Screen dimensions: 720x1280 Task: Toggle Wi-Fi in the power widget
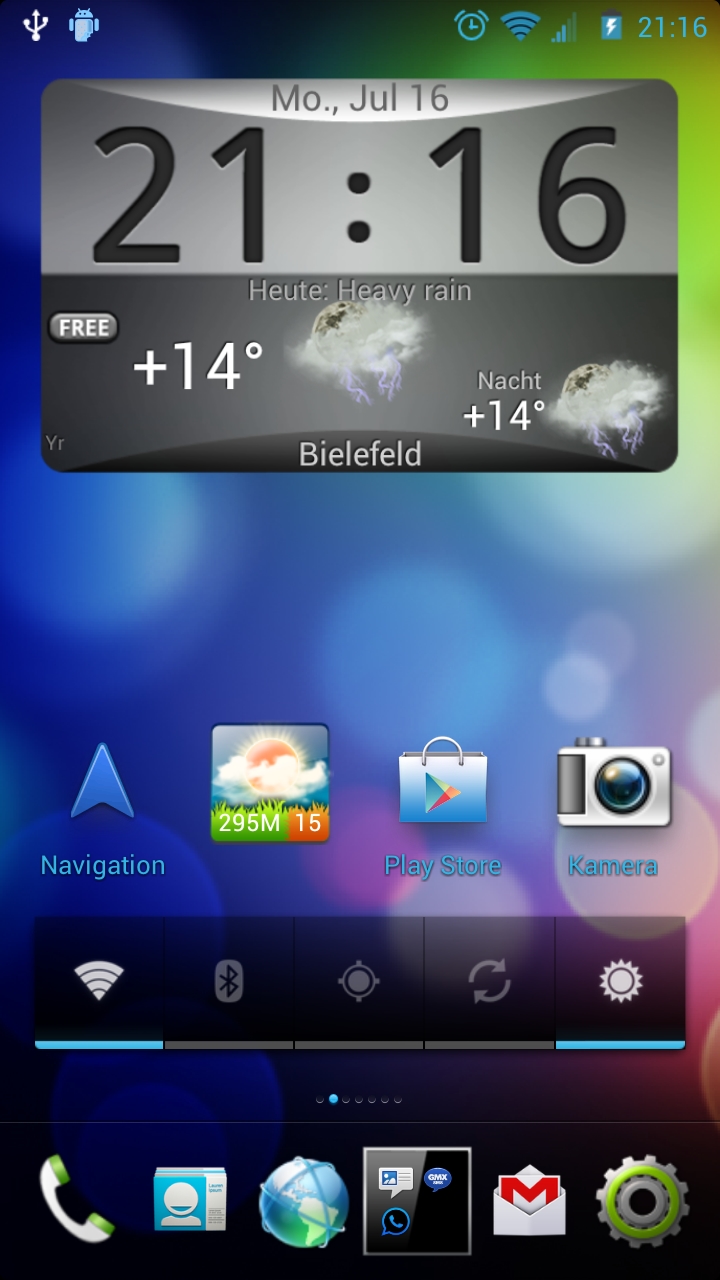point(100,983)
